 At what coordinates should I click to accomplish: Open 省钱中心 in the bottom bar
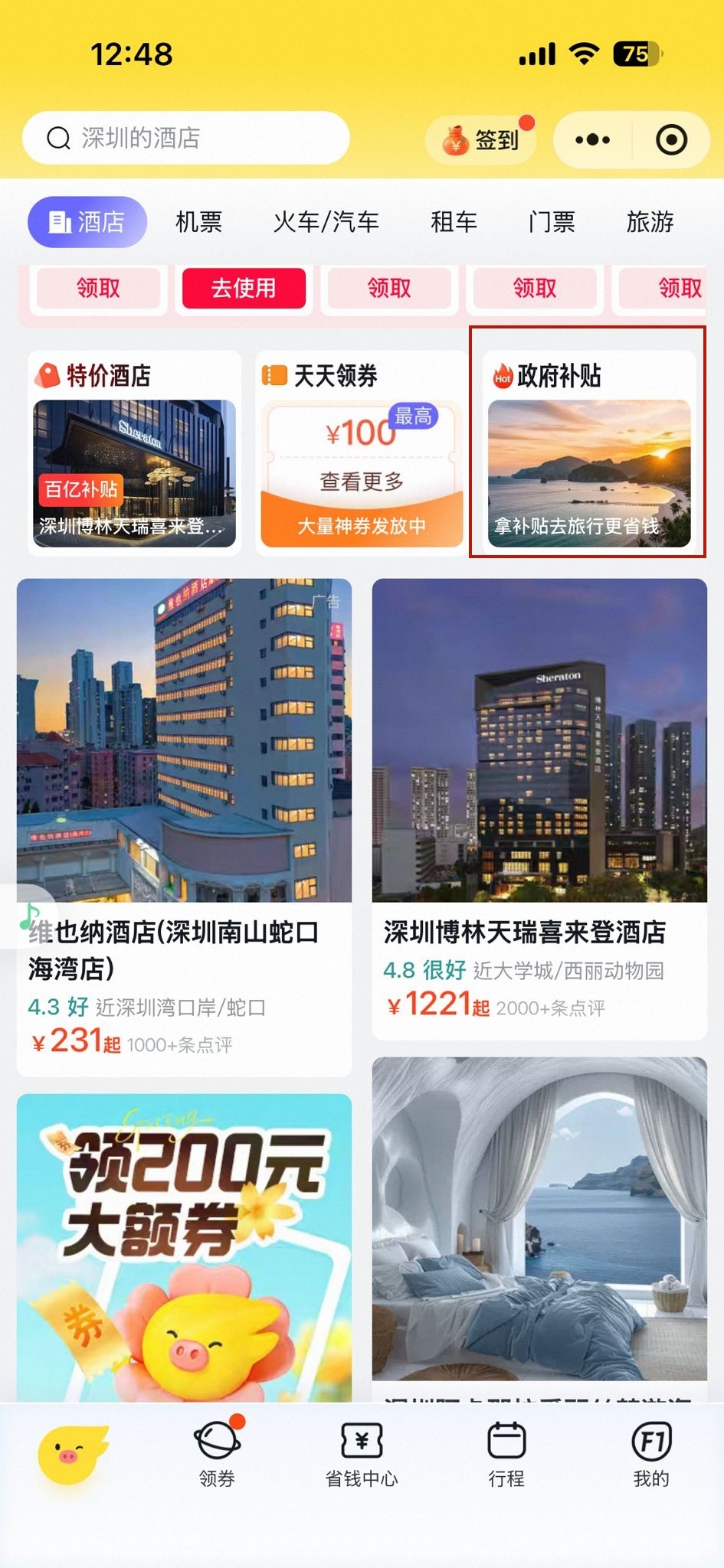(362, 1455)
